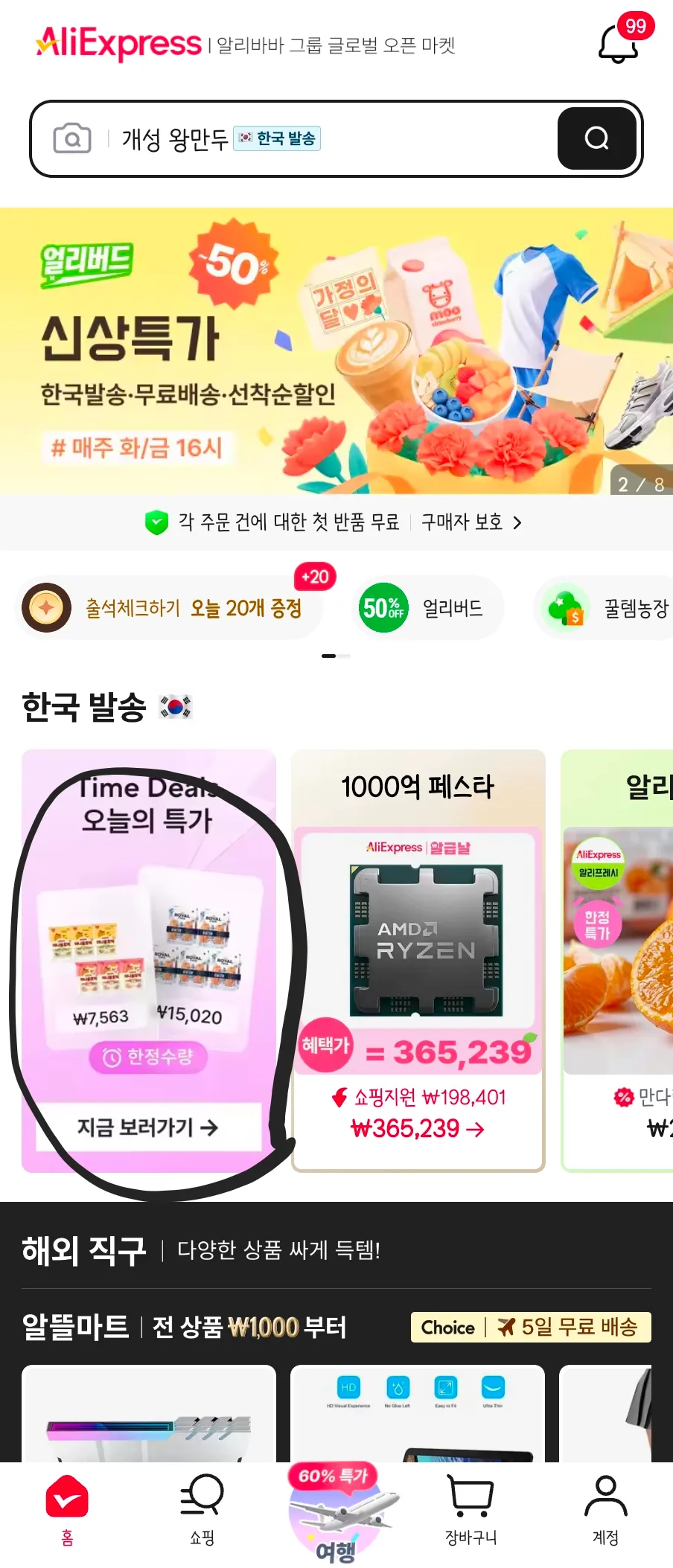Tap the camera image search icon

click(x=72, y=138)
